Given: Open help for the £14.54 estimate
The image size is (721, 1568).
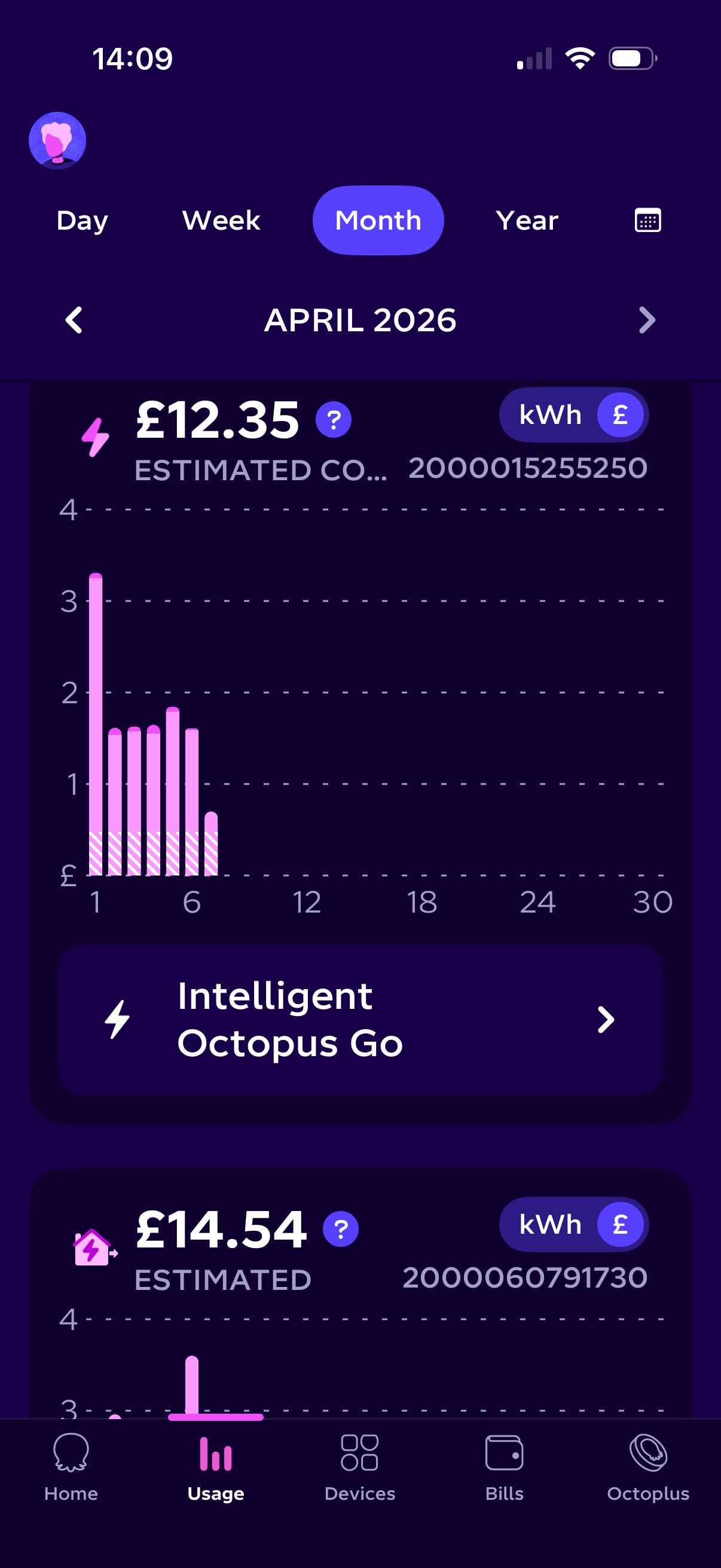Looking at the screenshot, I should coord(341,1229).
